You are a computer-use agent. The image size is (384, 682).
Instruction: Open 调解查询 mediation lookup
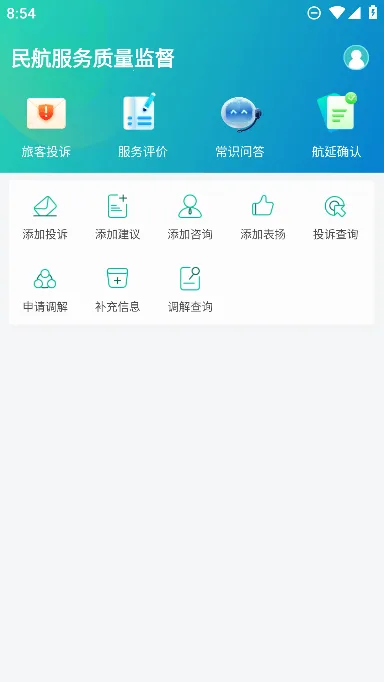click(190, 290)
